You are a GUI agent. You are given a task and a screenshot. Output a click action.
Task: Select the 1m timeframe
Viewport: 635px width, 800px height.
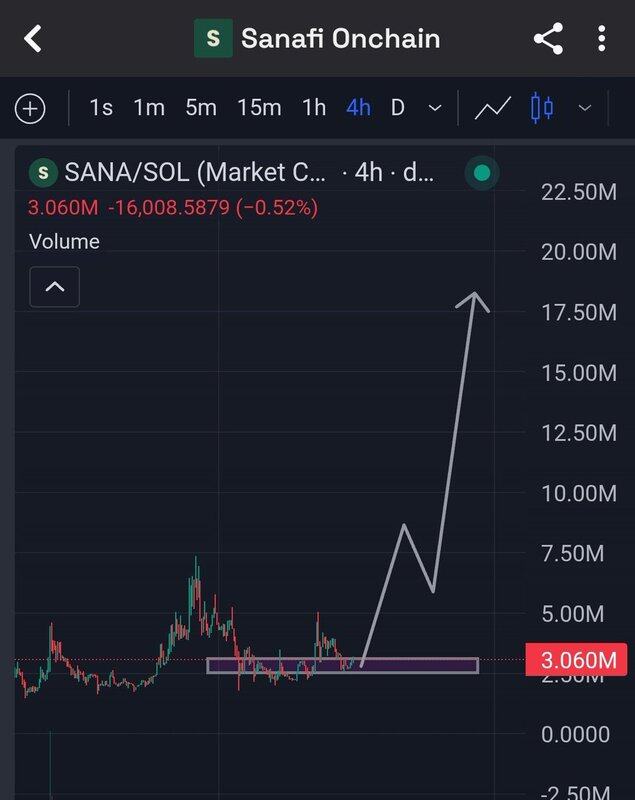149,108
